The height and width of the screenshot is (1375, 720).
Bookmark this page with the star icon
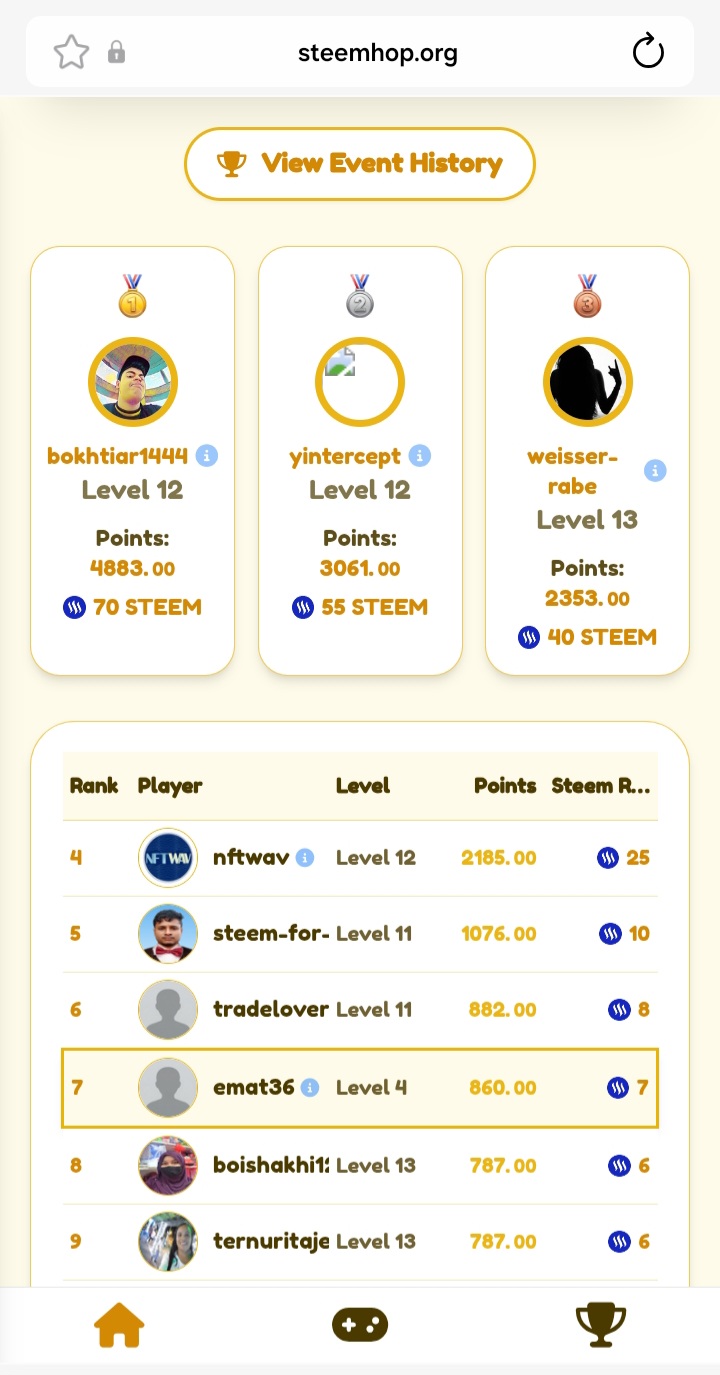(71, 53)
